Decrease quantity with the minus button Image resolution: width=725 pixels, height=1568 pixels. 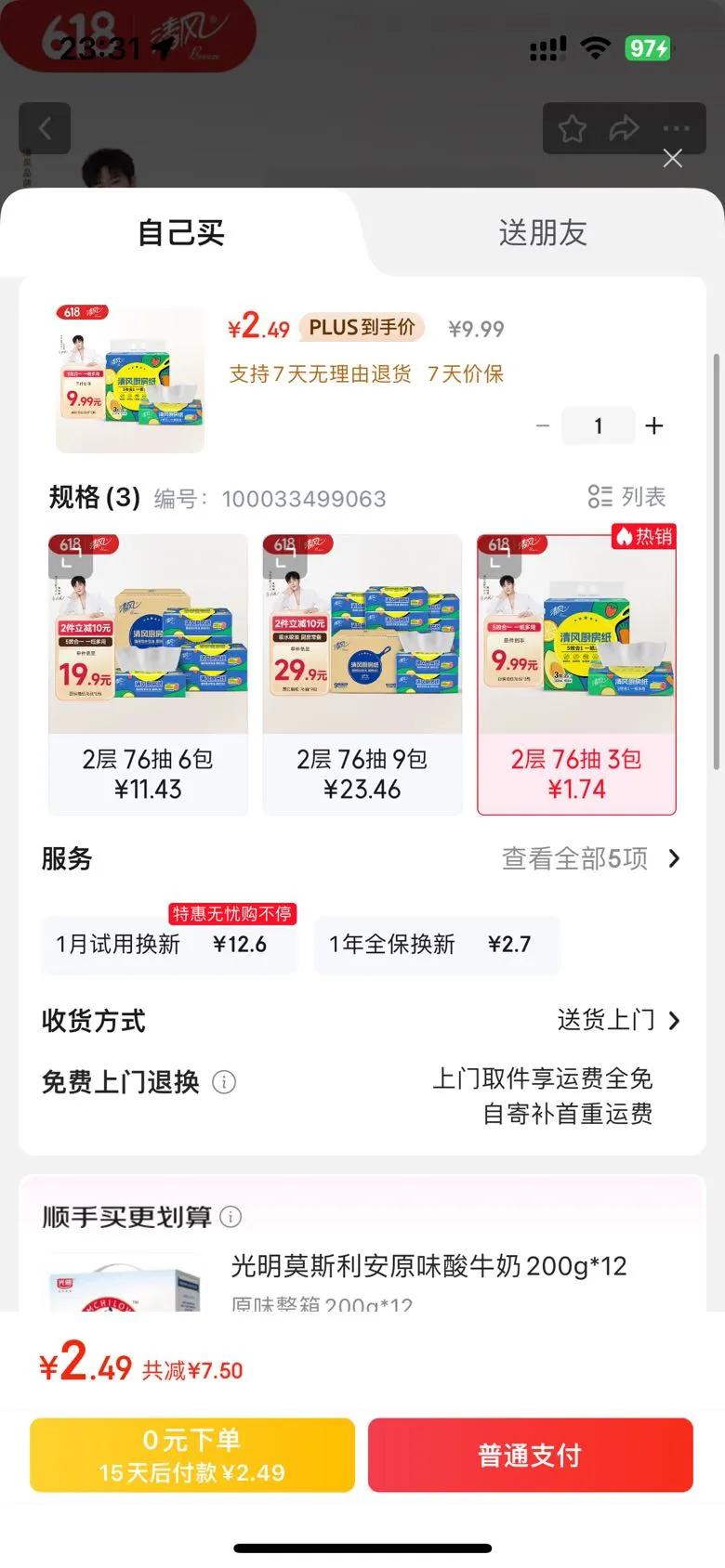543,425
